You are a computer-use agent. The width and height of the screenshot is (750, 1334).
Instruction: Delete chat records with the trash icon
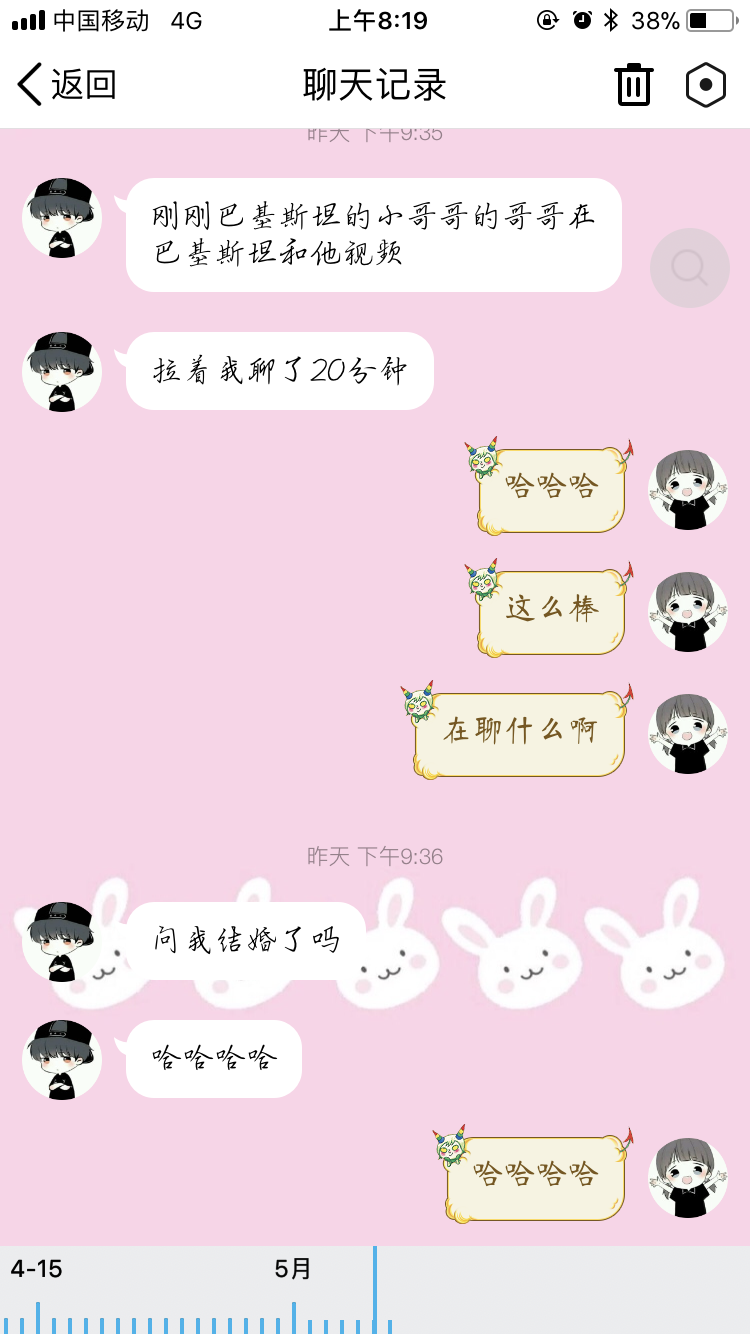coord(633,85)
